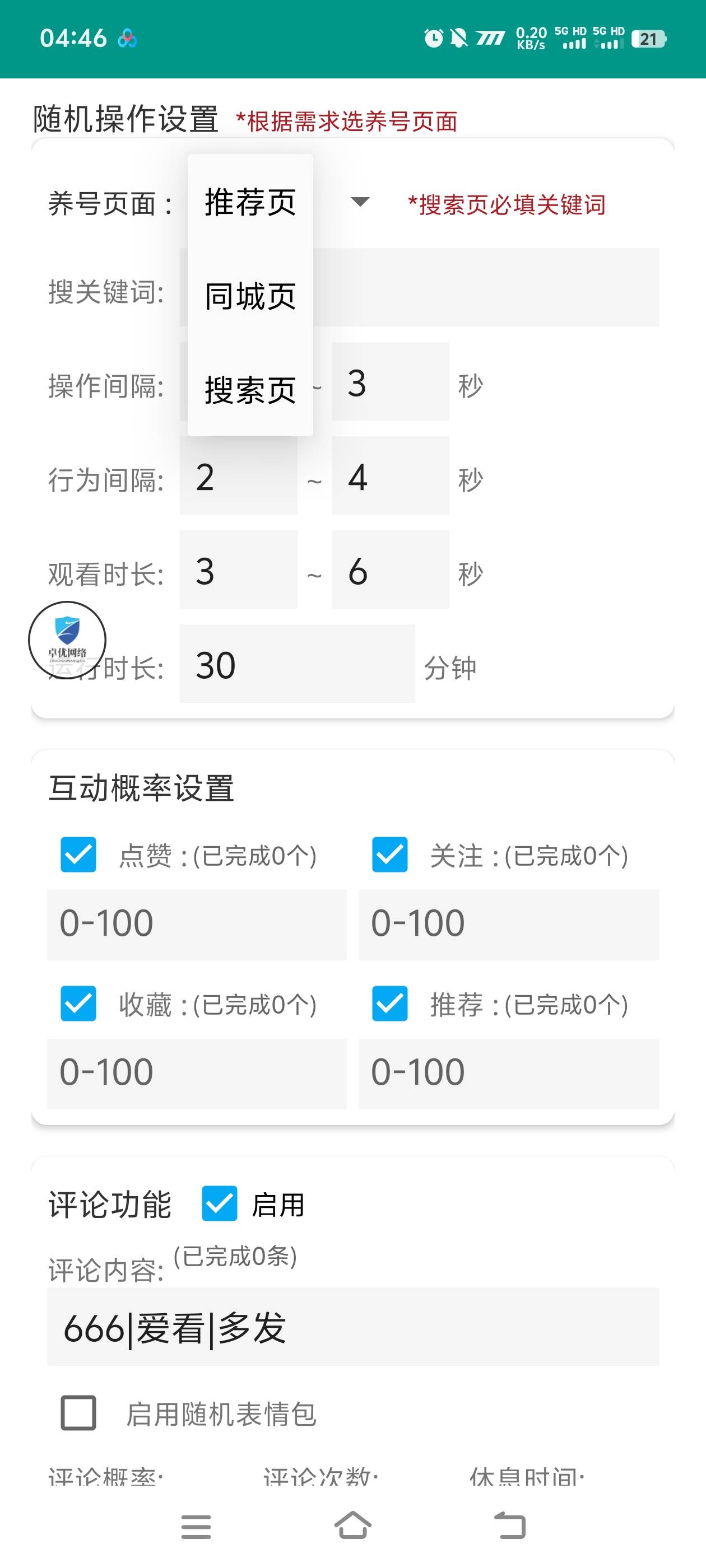This screenshot has width=706, height=1568.
Task: Tap the home button in the navigation bar
Action: [x=352, y=1526]
